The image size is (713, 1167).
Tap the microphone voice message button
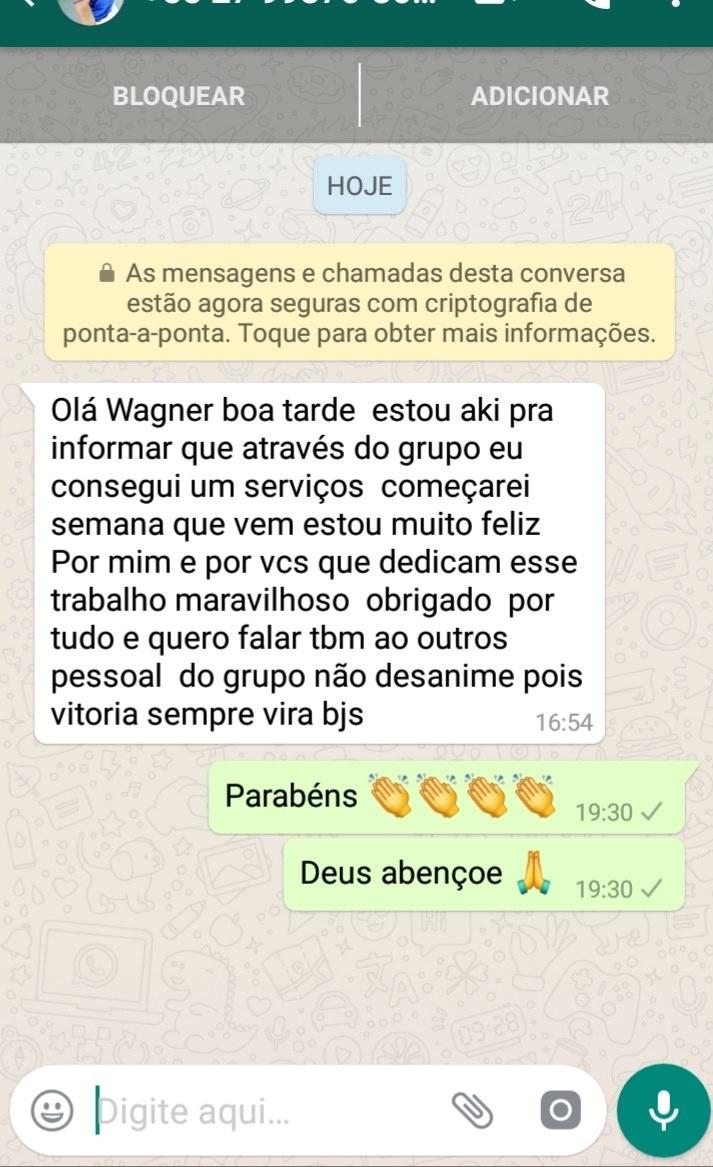[x=663, y=1110]
